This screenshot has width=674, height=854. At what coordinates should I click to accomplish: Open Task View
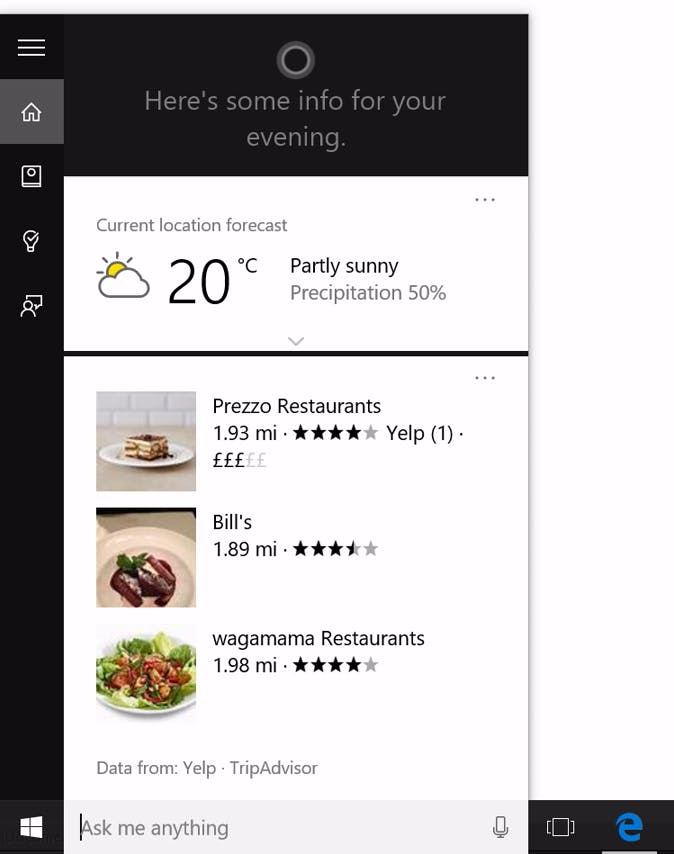561,827
